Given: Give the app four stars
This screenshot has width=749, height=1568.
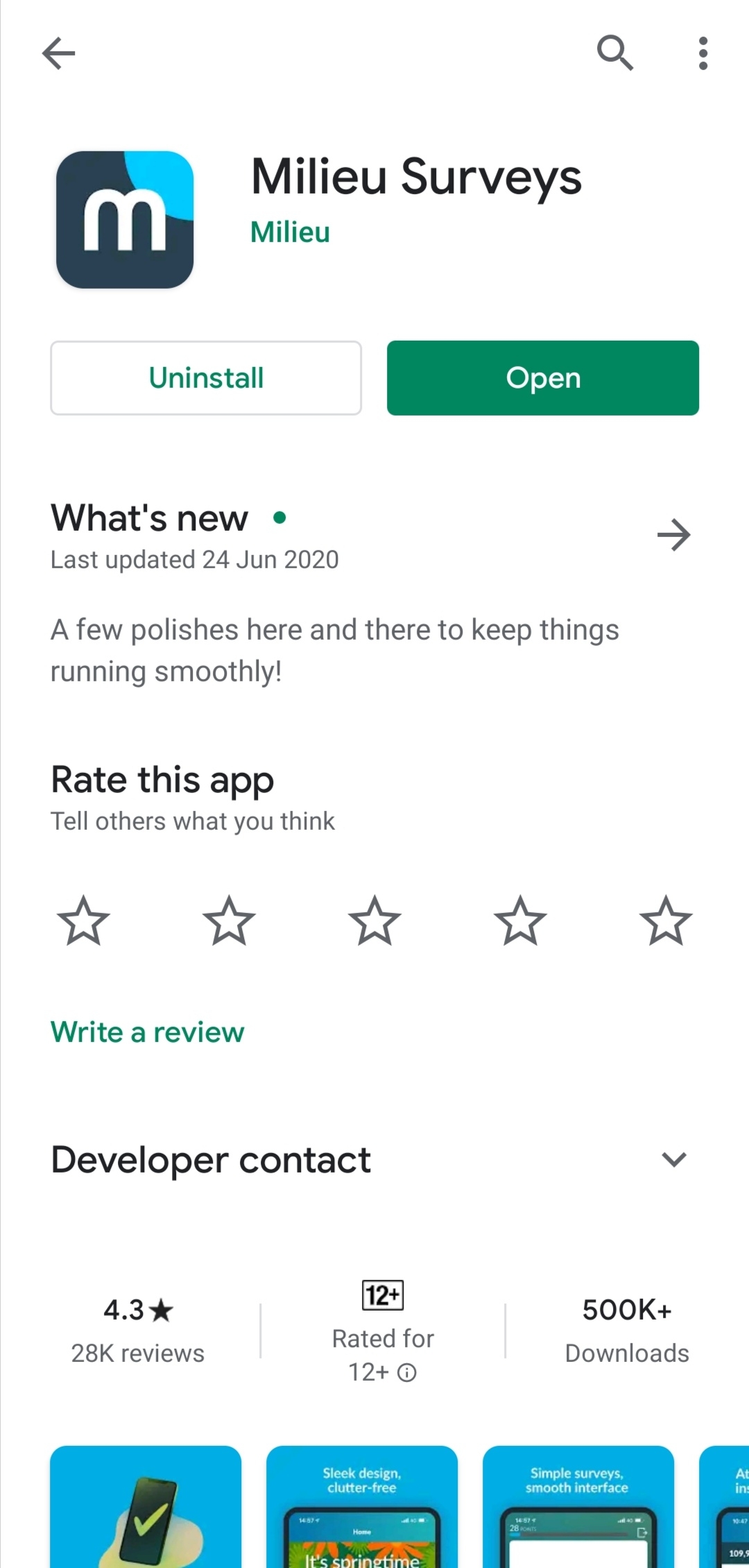Looking at the screenshot, I should coord(520,921).
